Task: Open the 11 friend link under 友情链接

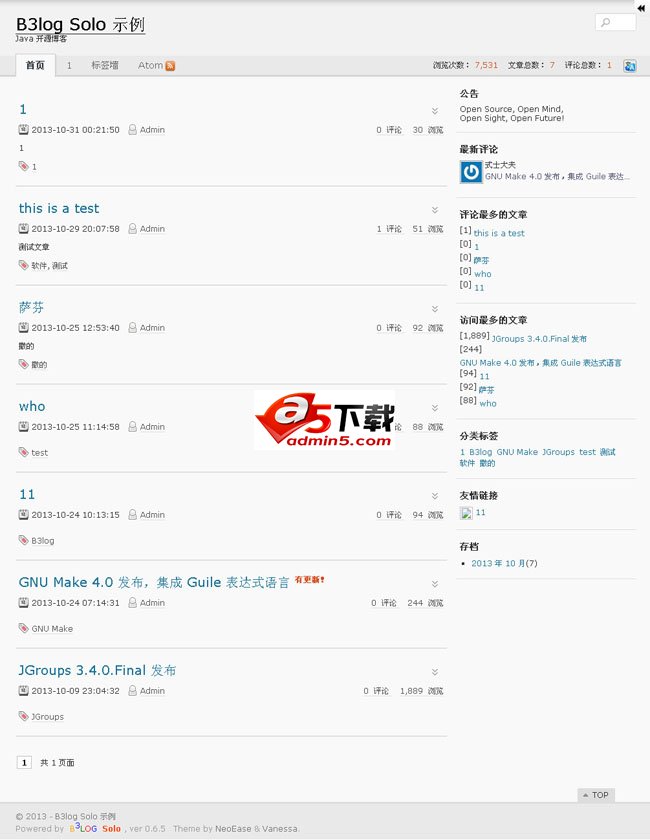Action: (x=480, y=513)
